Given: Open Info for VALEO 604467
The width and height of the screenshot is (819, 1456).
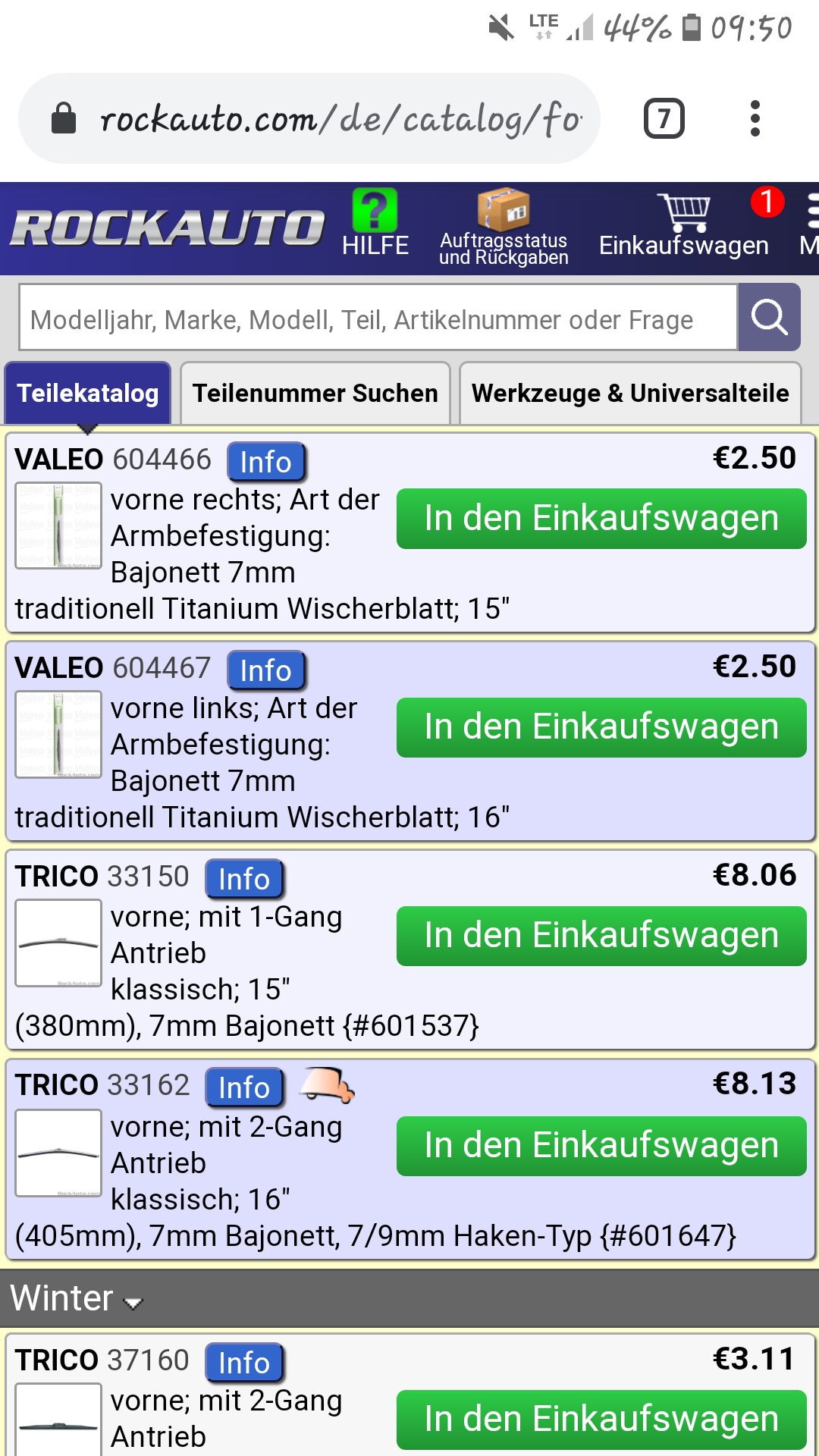Looking at the screenshot, I should 266,670.
